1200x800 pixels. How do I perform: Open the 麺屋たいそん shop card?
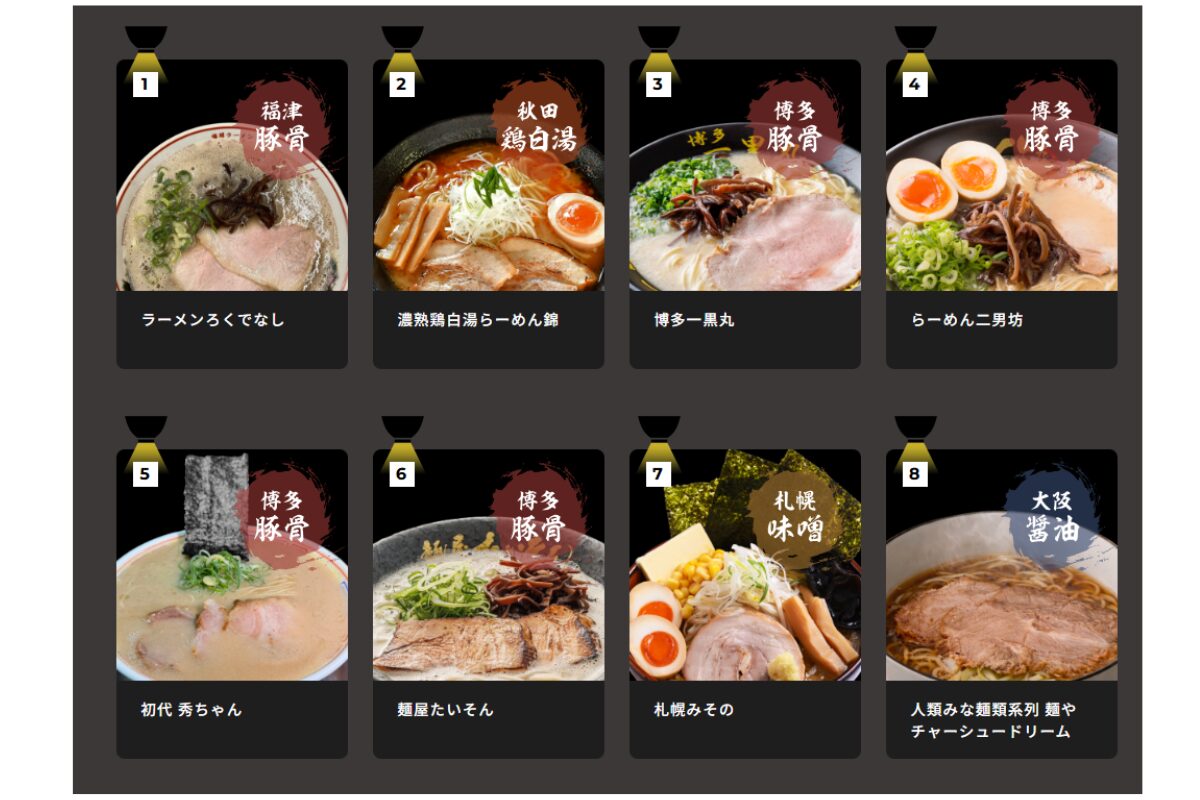pyautogui.click(x=488, y=604)
